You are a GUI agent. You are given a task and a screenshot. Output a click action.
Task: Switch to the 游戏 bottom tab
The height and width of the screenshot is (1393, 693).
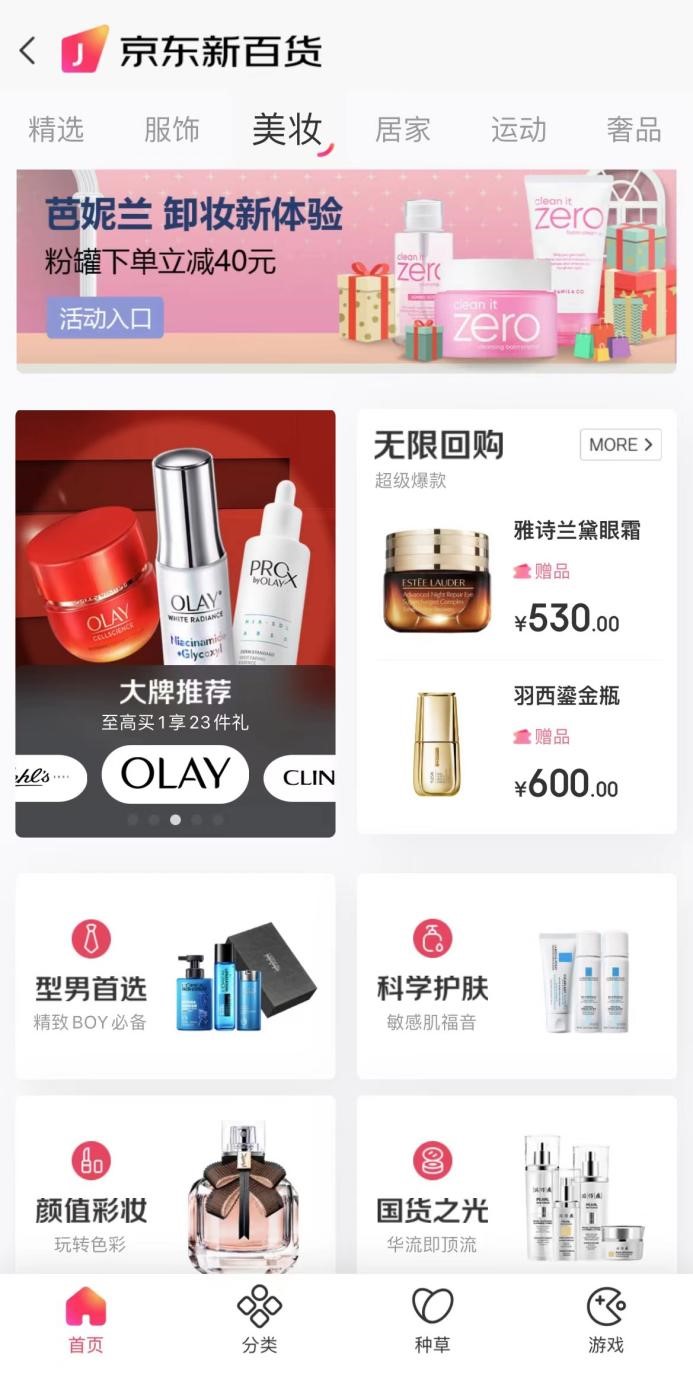click(605, 1320)
